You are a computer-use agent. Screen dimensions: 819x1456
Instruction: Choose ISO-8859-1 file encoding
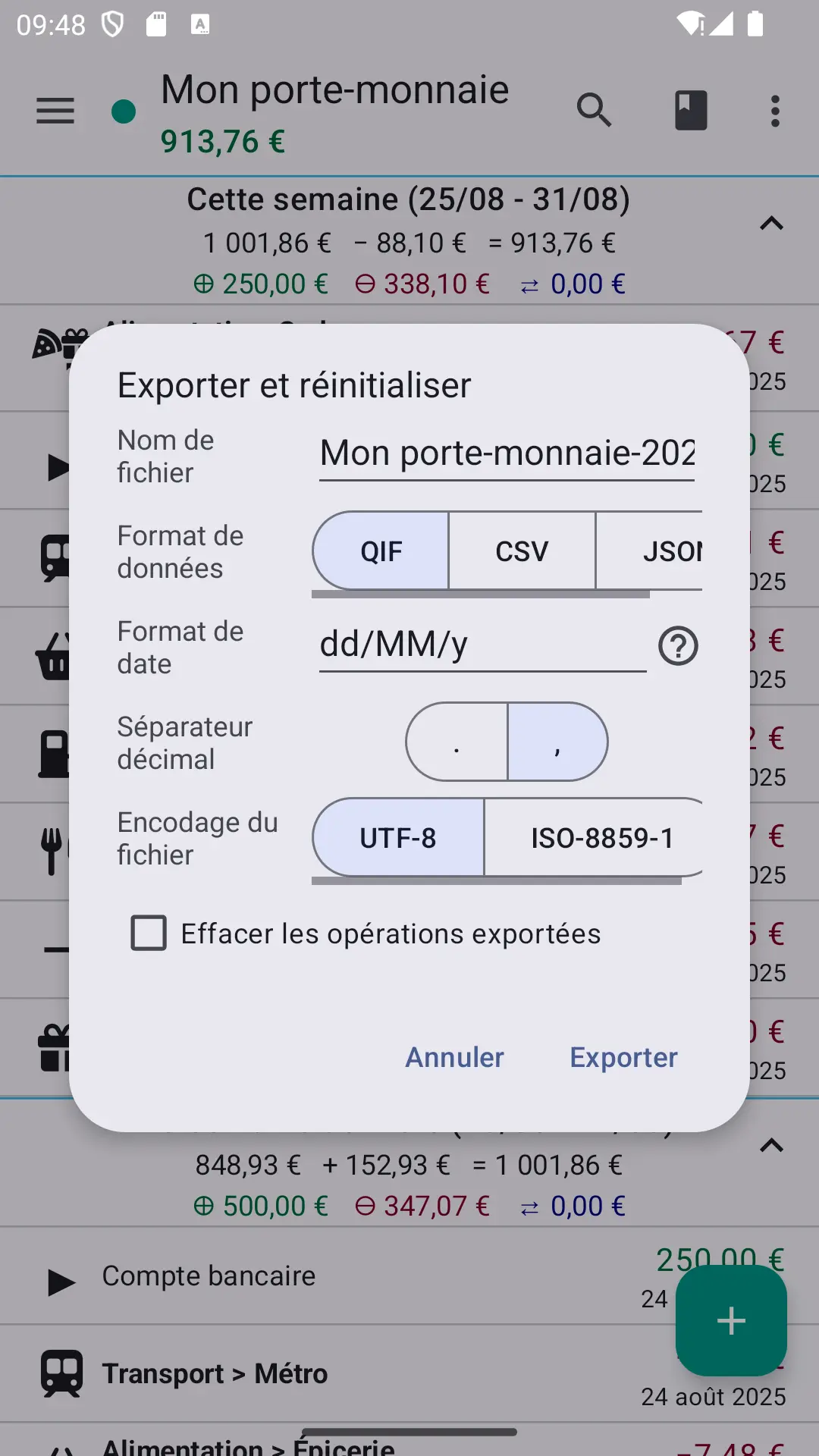[595, 838]
